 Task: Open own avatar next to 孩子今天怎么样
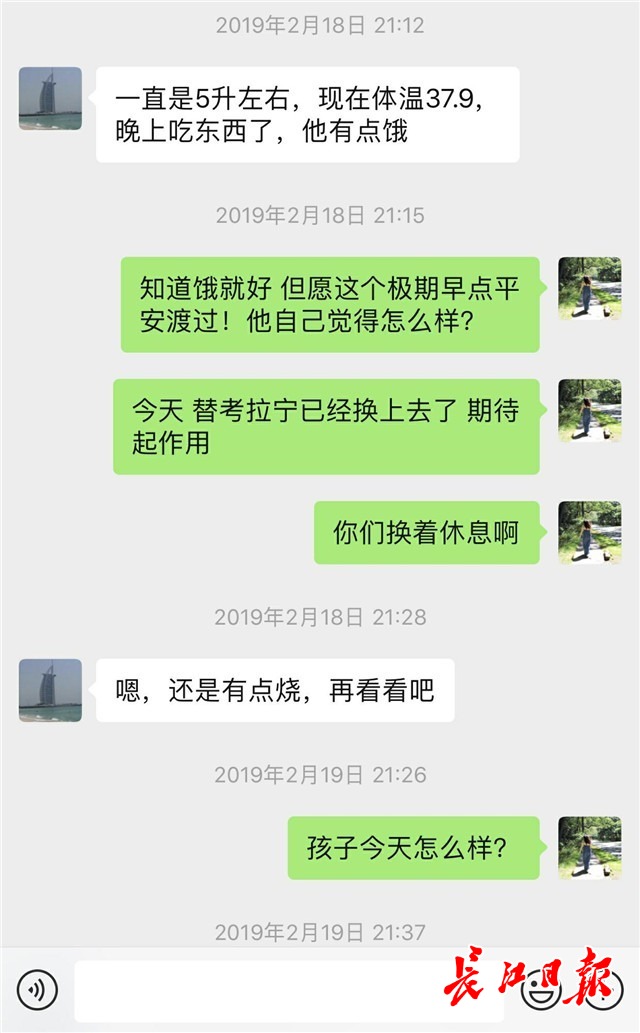[x=589, y=848]
